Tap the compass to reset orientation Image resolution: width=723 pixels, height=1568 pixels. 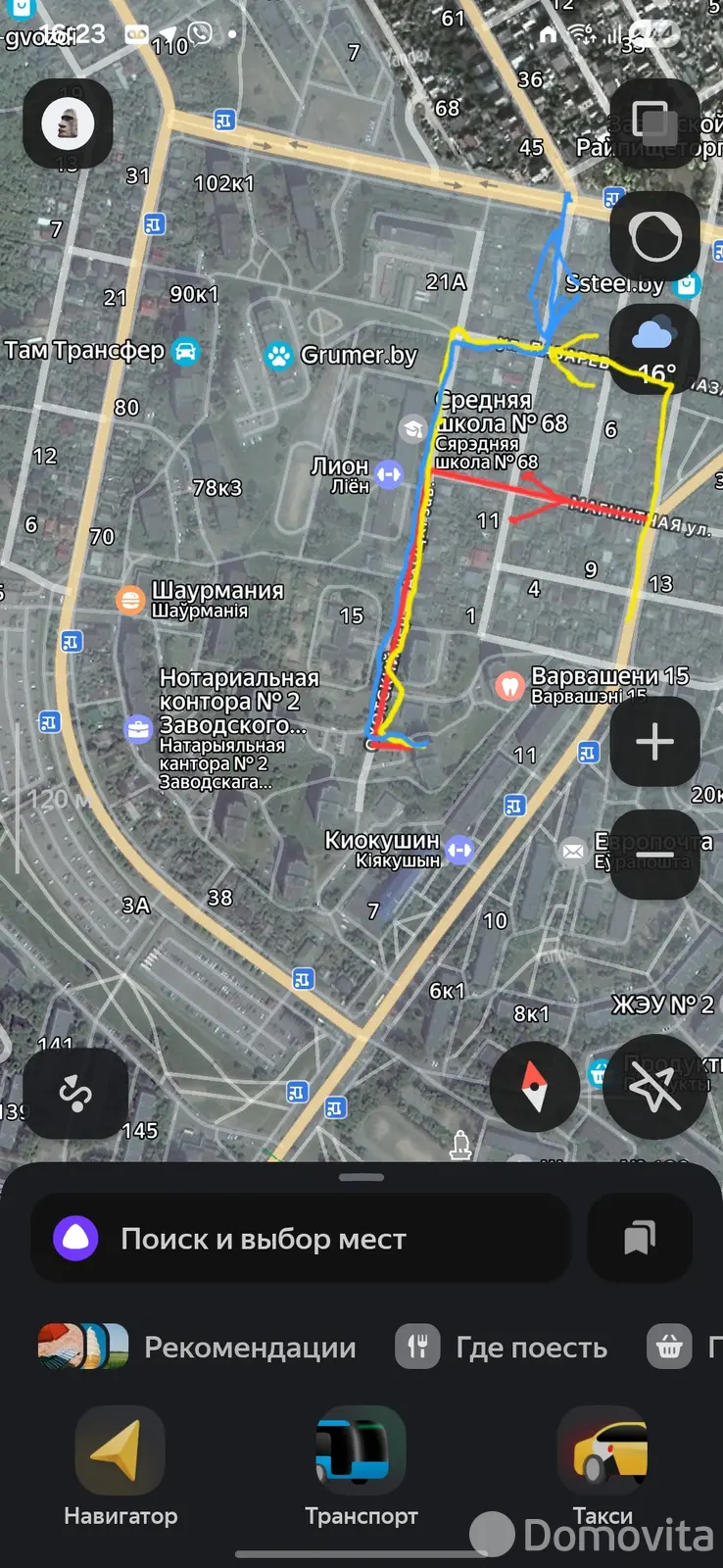pos(534,1088)
